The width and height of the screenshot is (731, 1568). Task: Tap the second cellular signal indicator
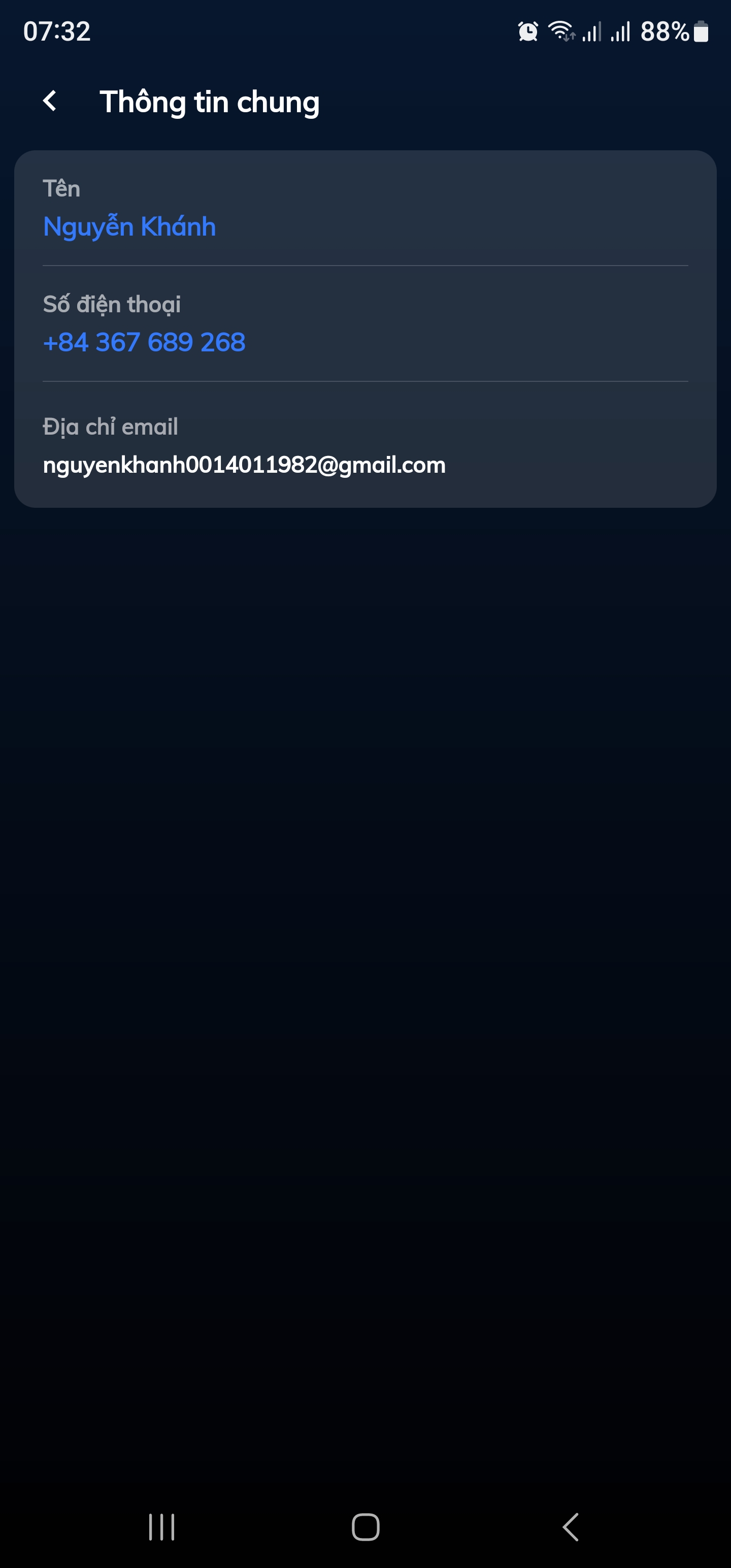[x=620, y=30]
